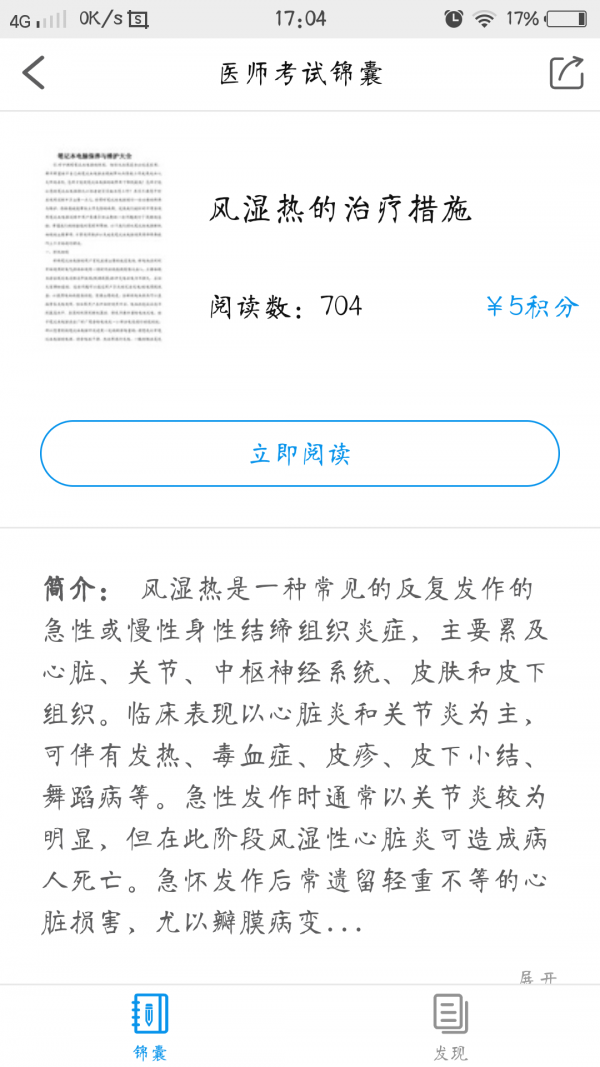Switch to the 发现 tab
The image size is (600, 1067).
coord(450,1025)
